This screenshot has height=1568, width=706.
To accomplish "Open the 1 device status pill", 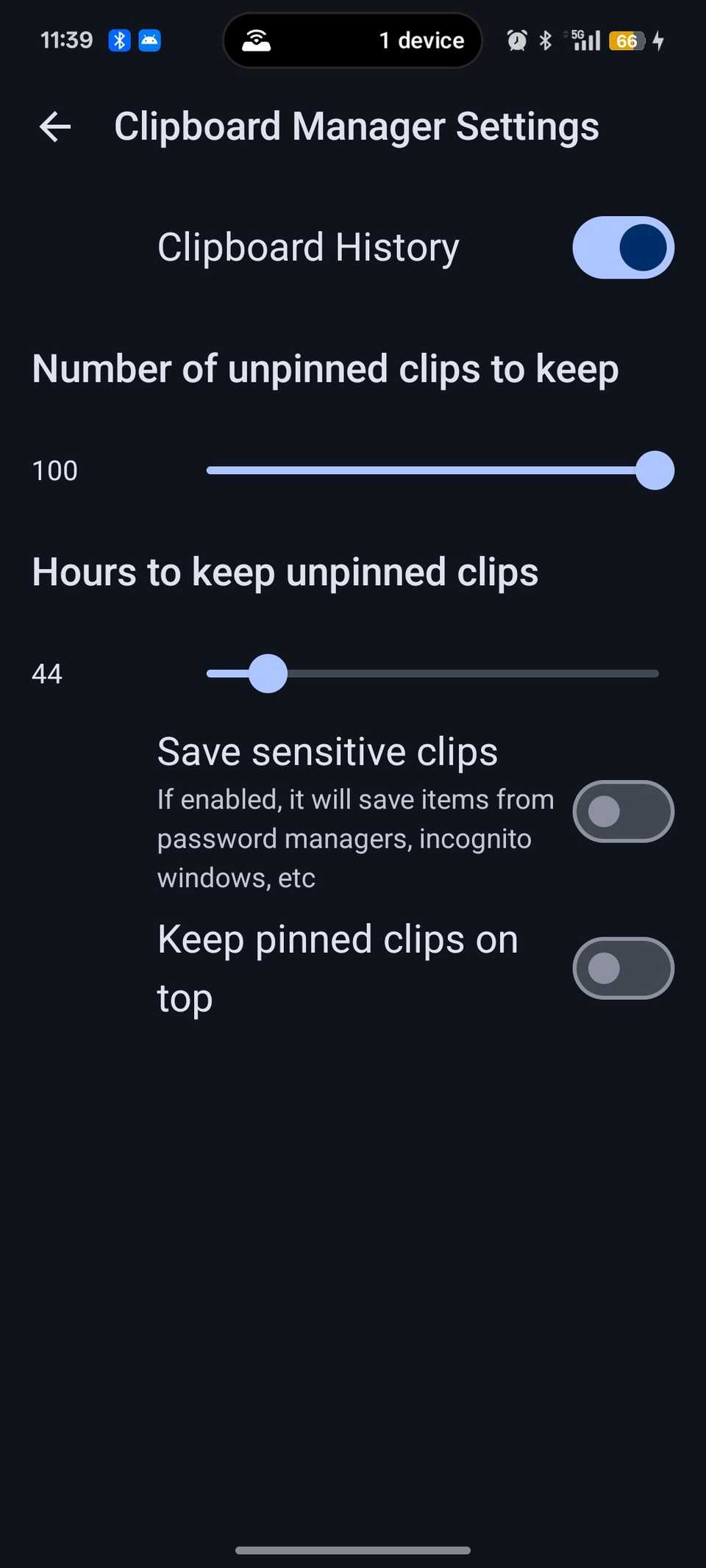I will (x=421, y=40).
